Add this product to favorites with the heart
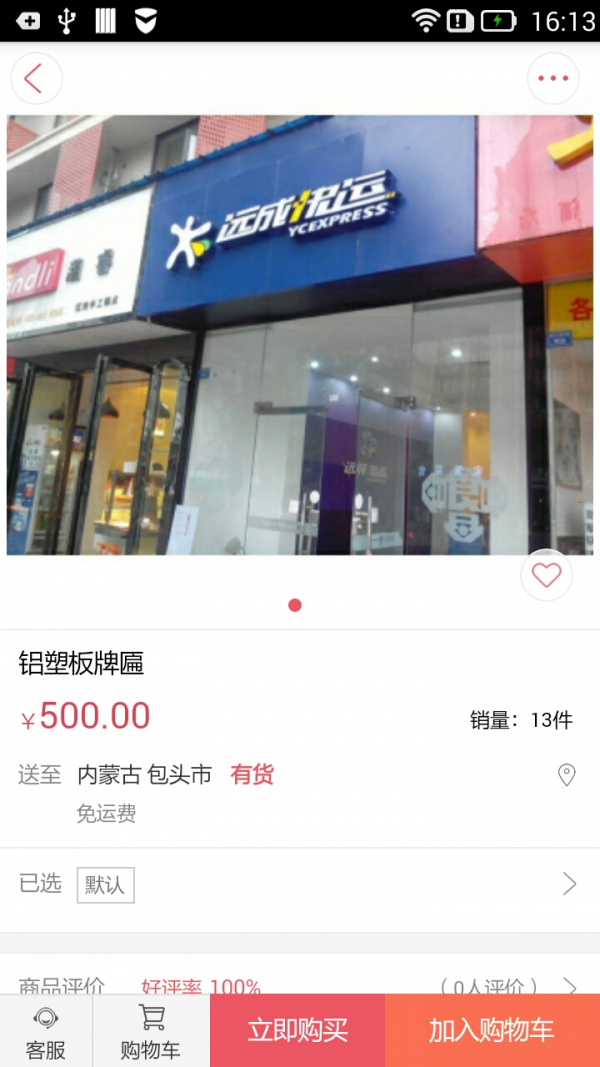This screenshot has width=600, height=1067. tap(546, 575)
